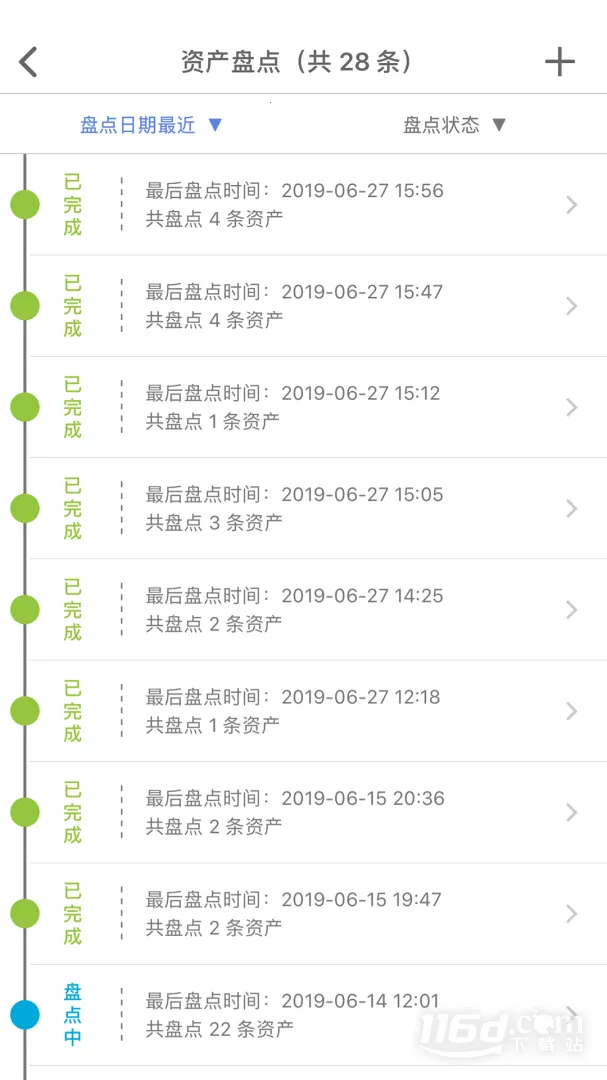The height and width of the screenshot is (1080, 607).
Task: Open the inventory from 2019-06-15 20:36
Action: click(x=318, y=812)
